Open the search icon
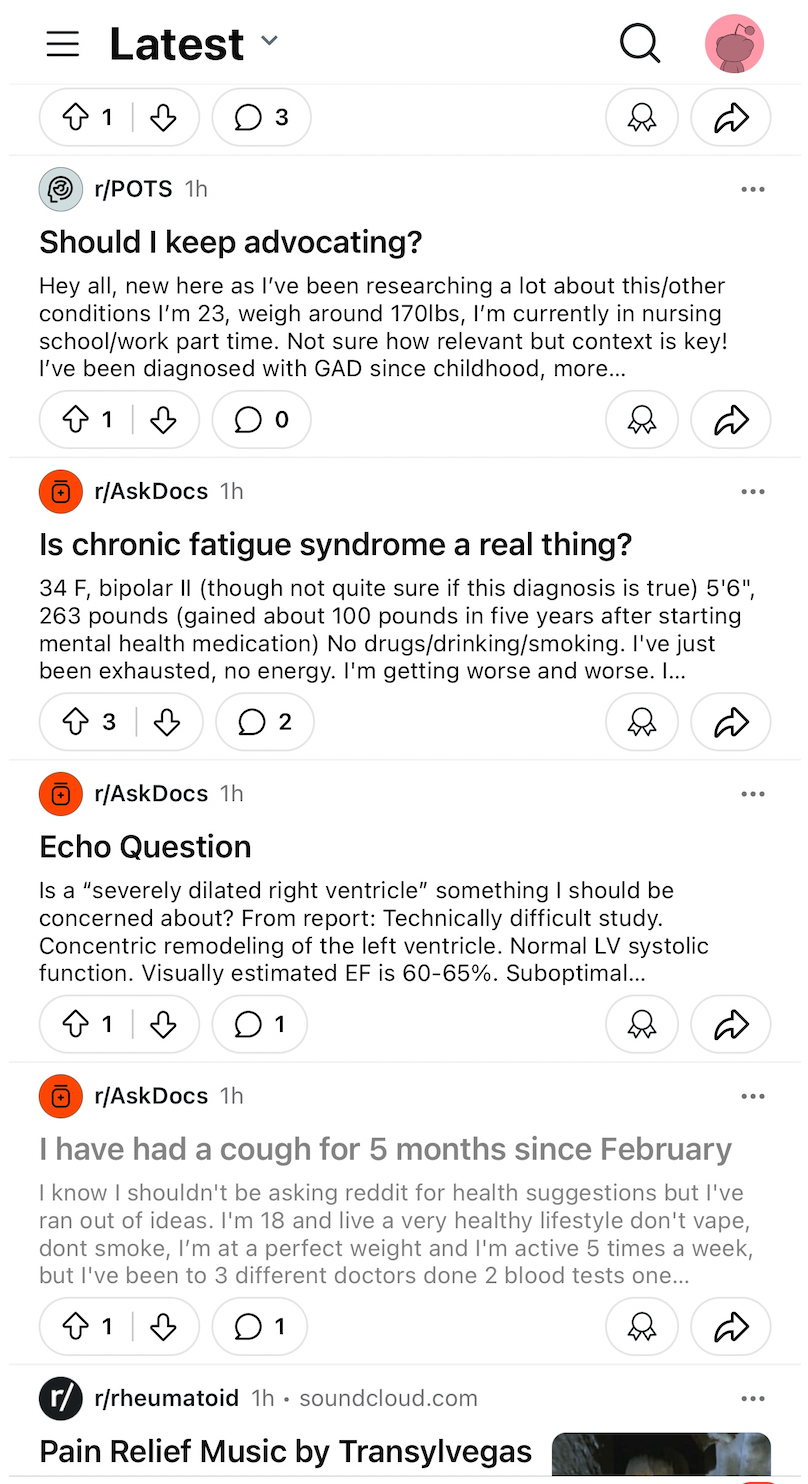This screenshot has height=1484, width=808. tap(640, 43)
